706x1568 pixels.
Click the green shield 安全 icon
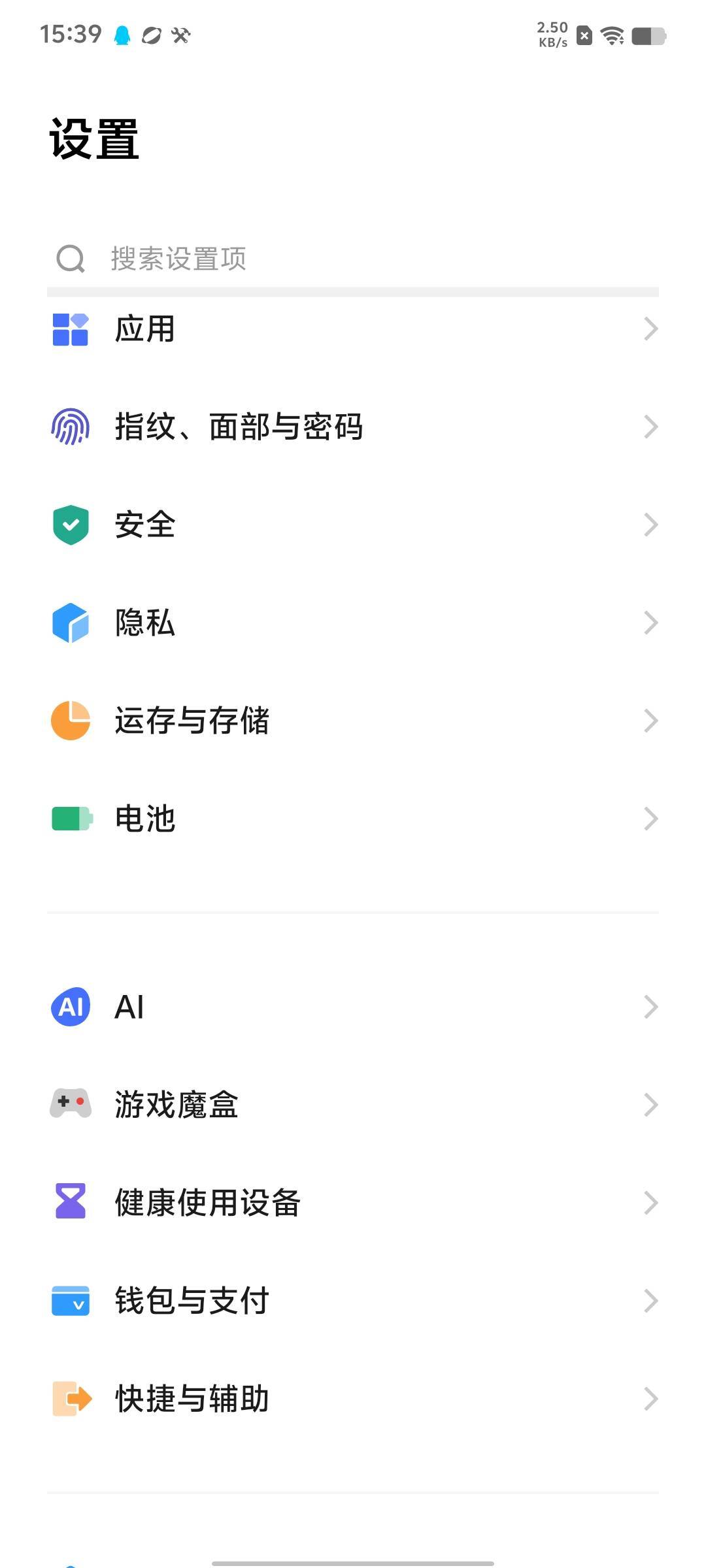[71, 525]
